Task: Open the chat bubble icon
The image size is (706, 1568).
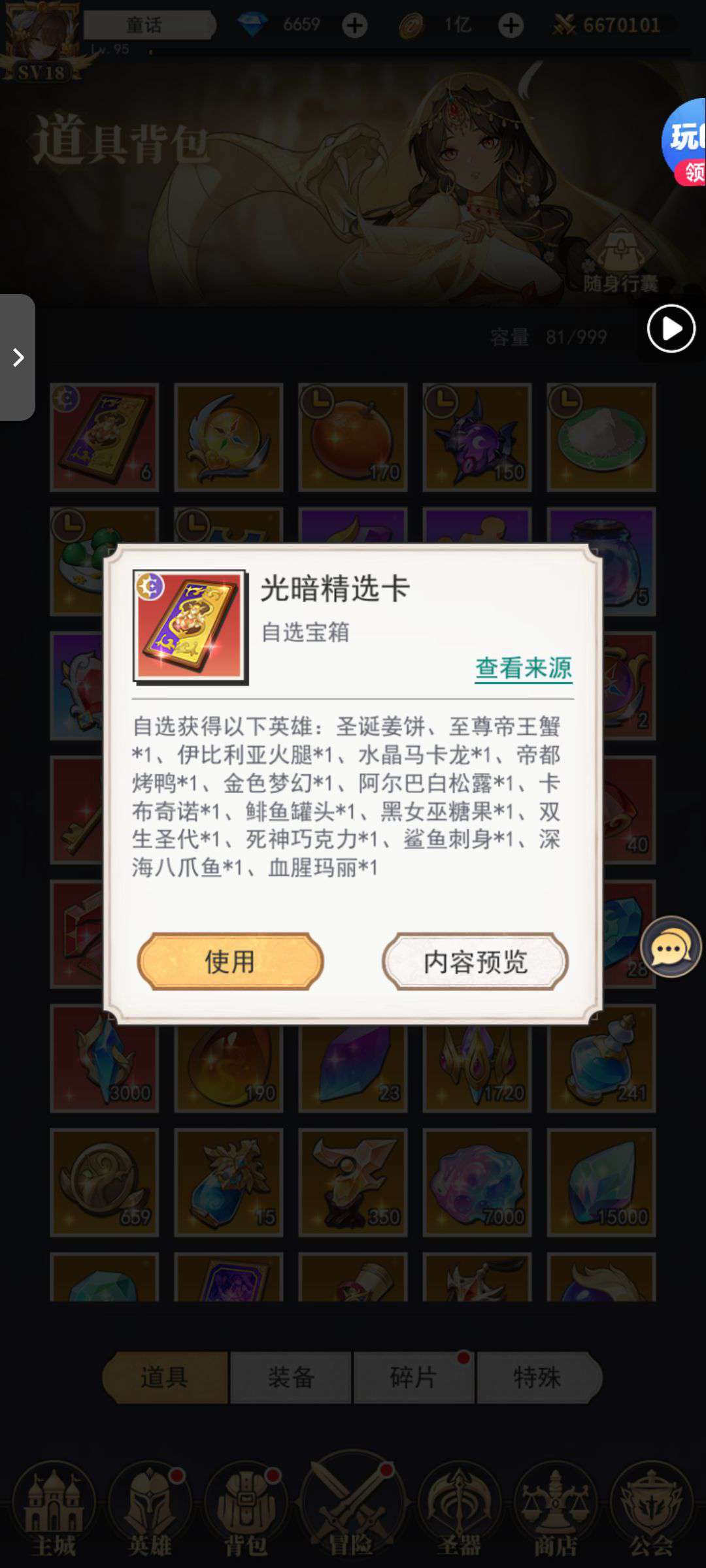Action: [671, 947]
